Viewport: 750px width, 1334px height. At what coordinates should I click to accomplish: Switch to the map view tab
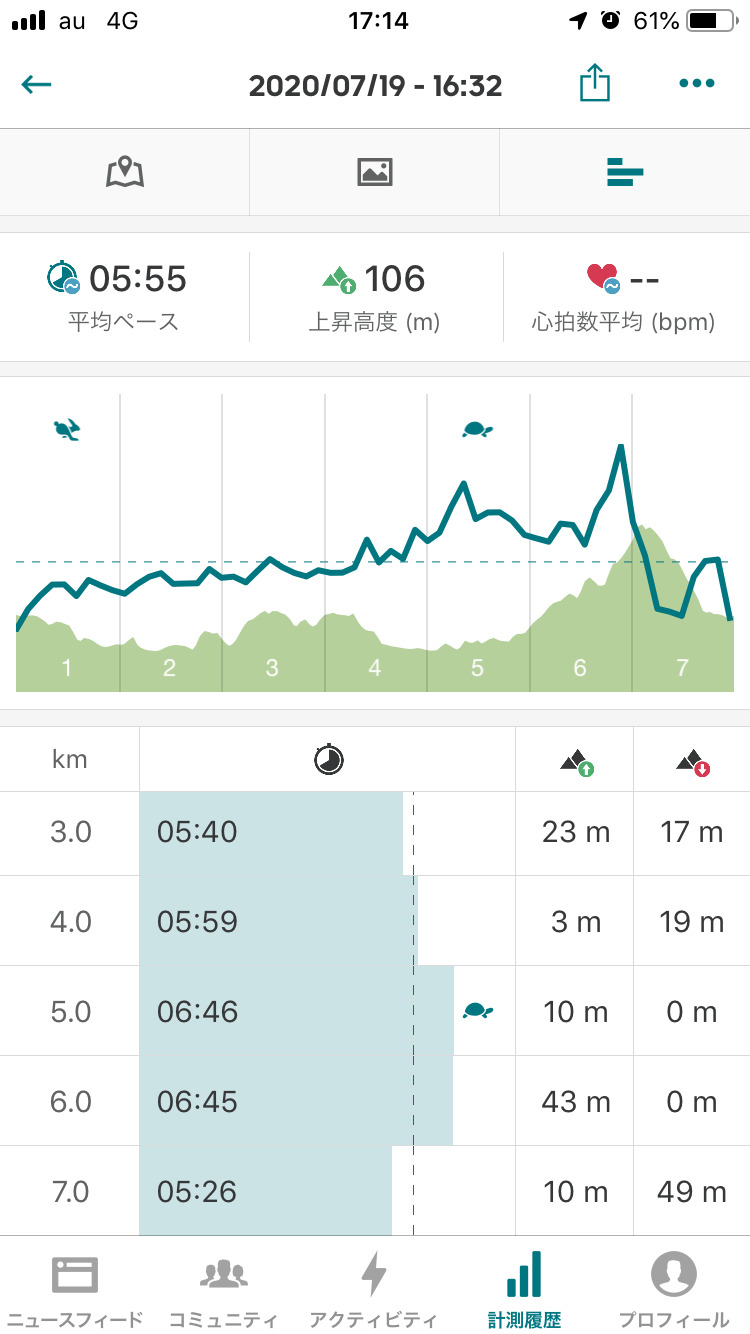(125, 172)
